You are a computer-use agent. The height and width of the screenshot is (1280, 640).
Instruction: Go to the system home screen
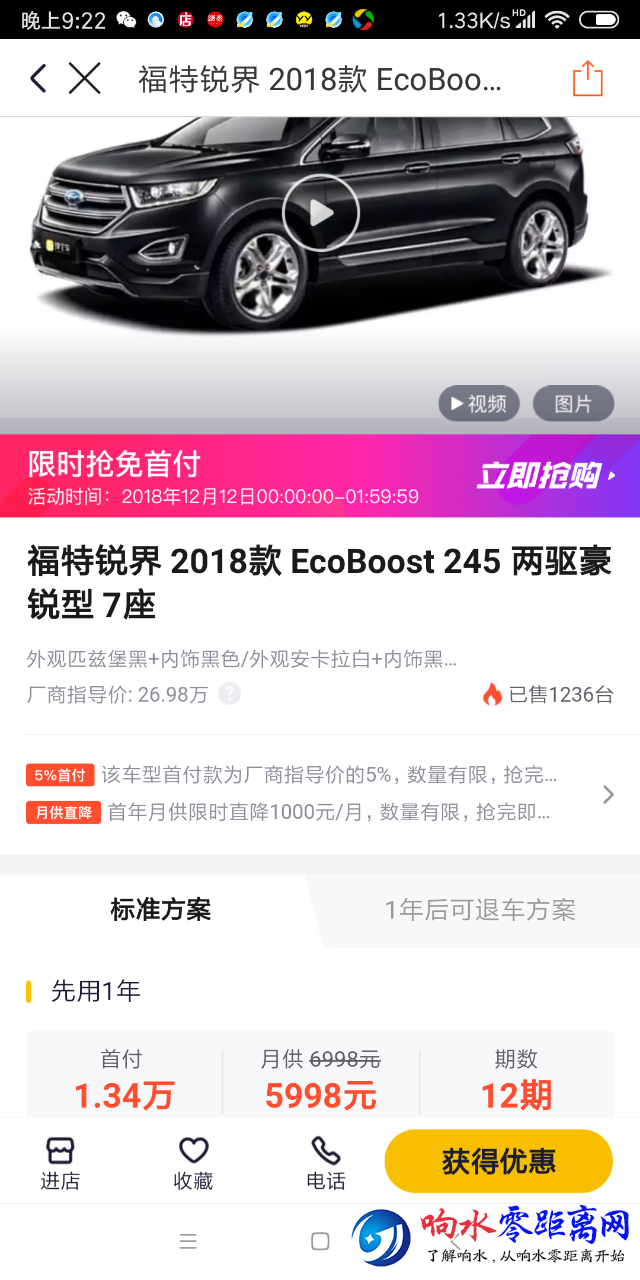point(320,1241)
